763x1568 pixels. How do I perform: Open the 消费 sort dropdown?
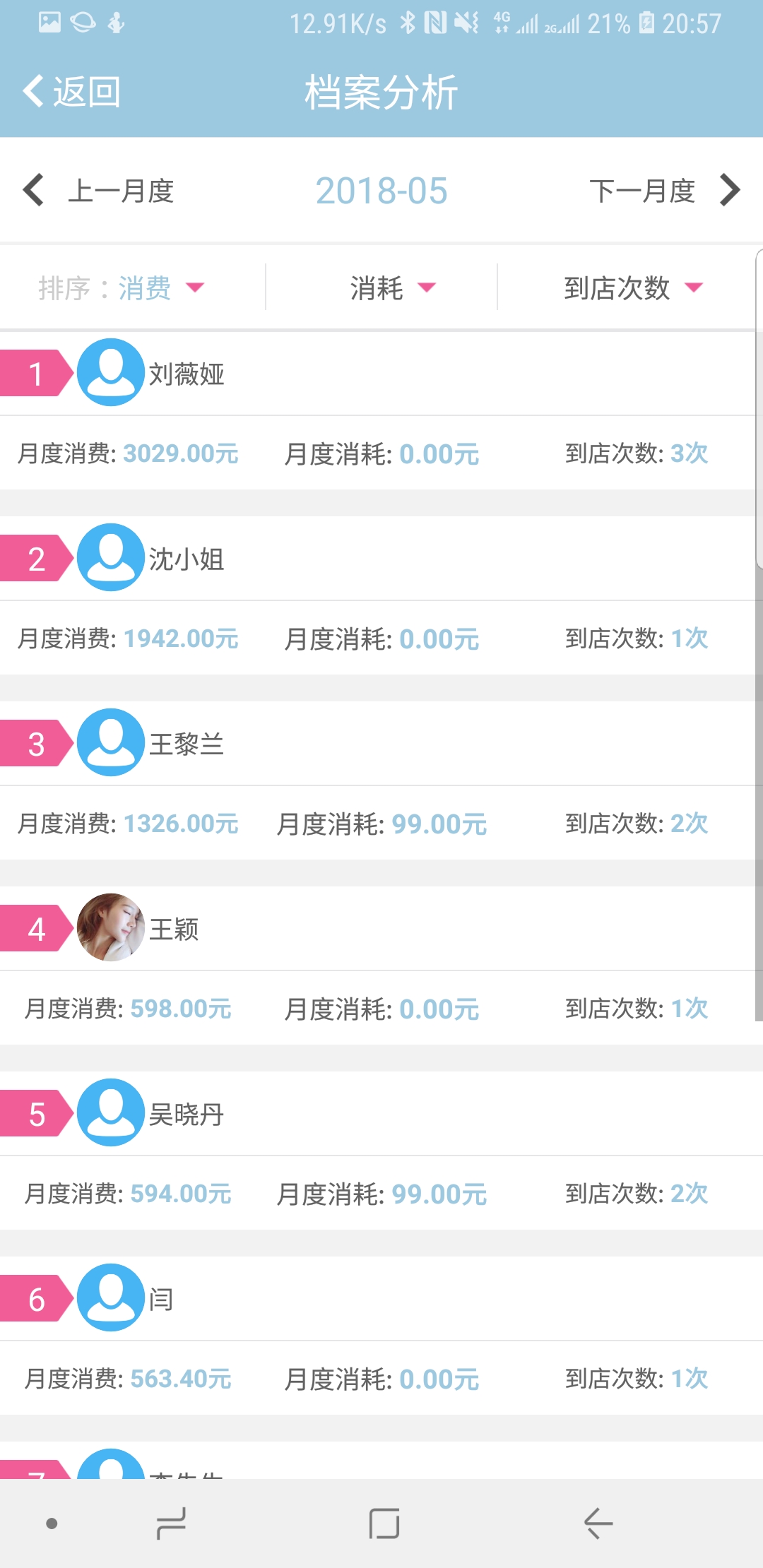click(x=122, y=287)
